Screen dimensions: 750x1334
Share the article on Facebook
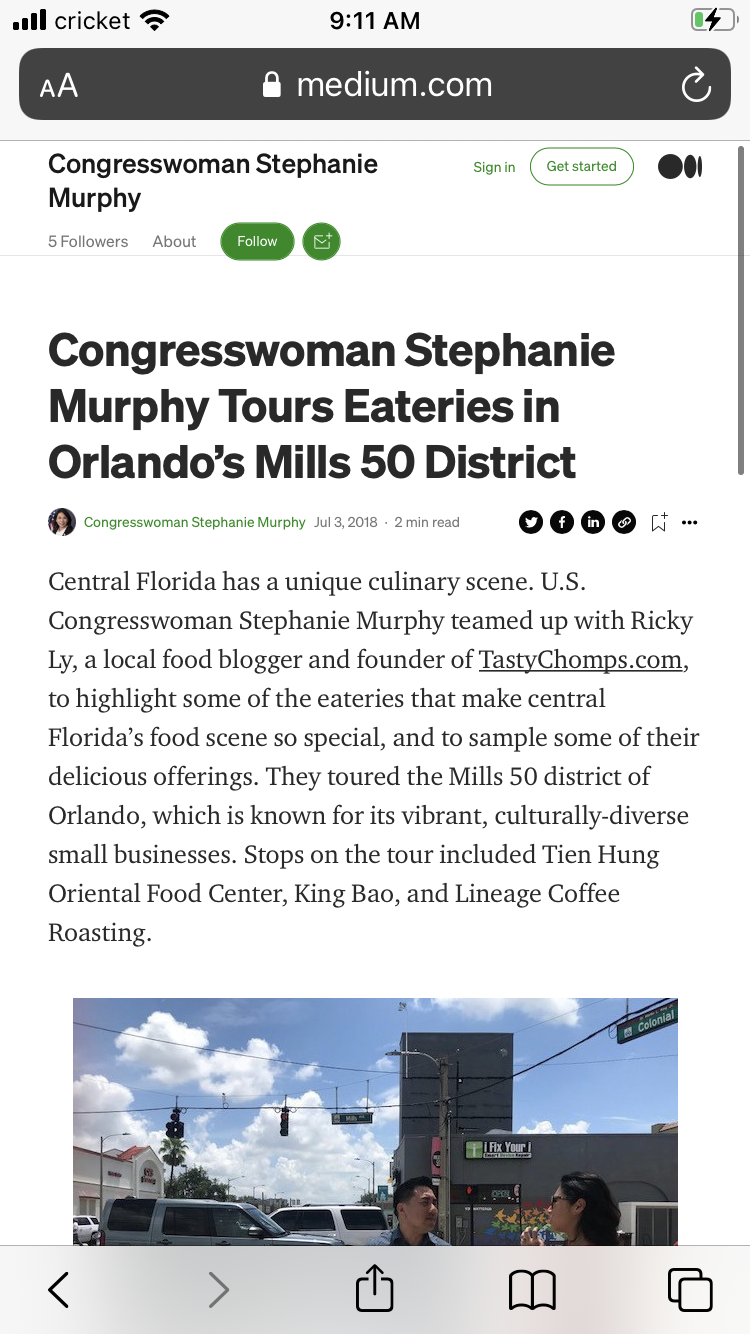click(x=562, y=522)
